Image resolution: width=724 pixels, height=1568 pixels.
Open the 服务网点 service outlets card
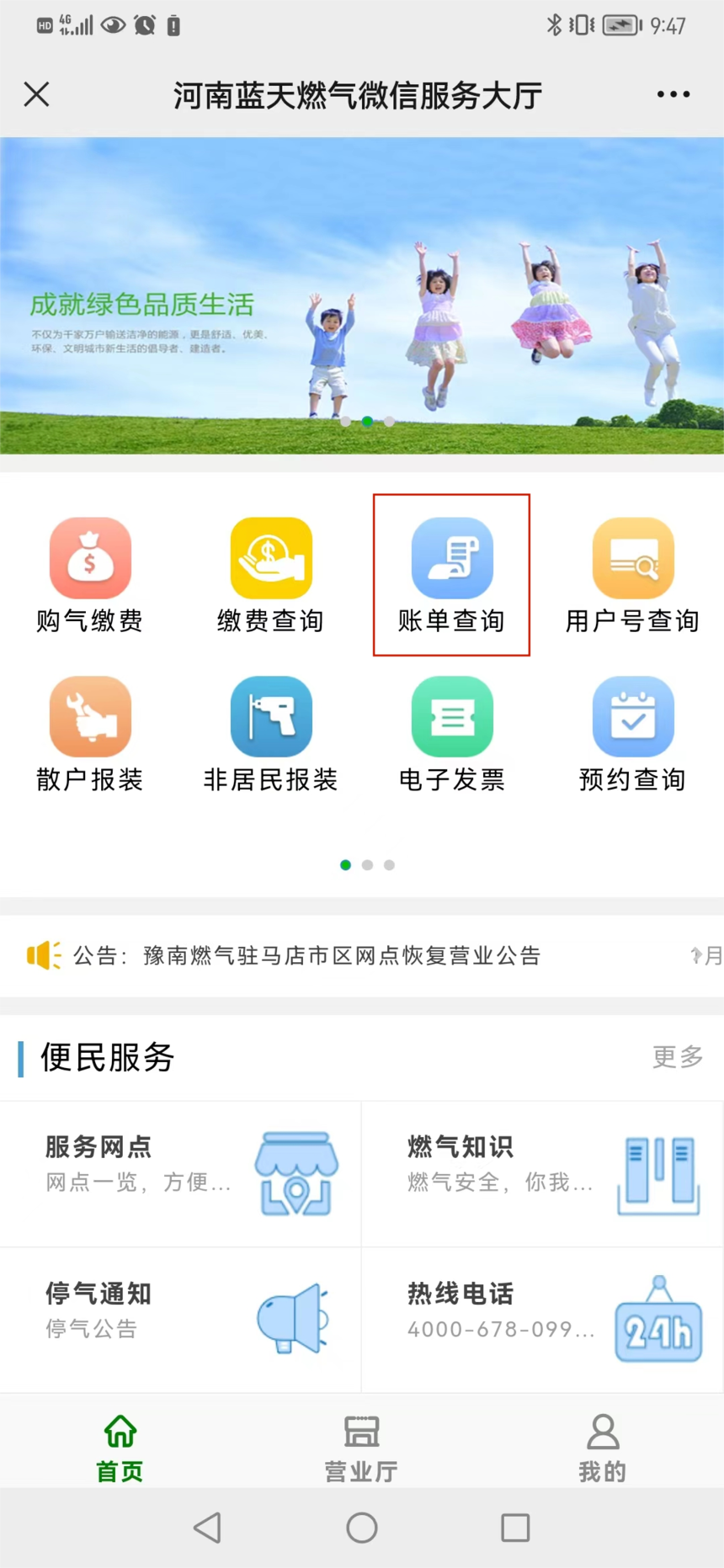[x=181, y=1173]
